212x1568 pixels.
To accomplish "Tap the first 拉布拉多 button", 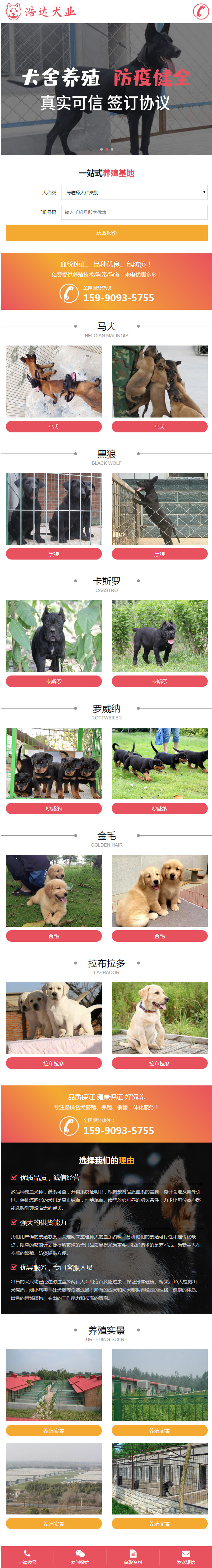I will click(x=54, y=1063).
